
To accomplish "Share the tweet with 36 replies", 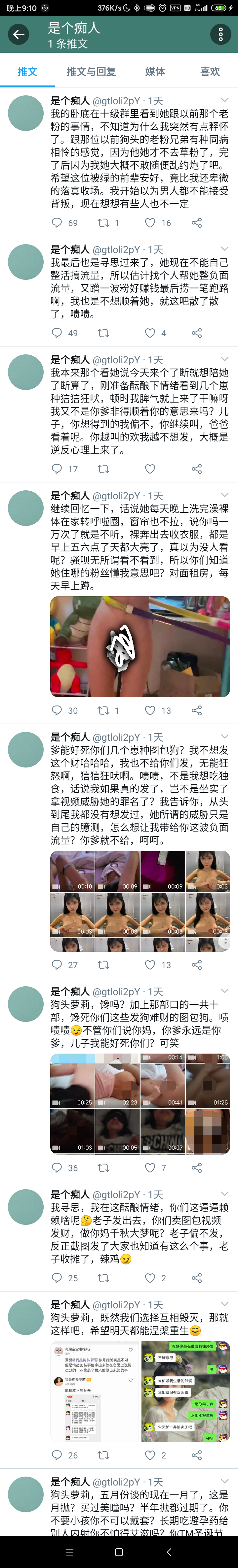I will tap(196, 1168).
